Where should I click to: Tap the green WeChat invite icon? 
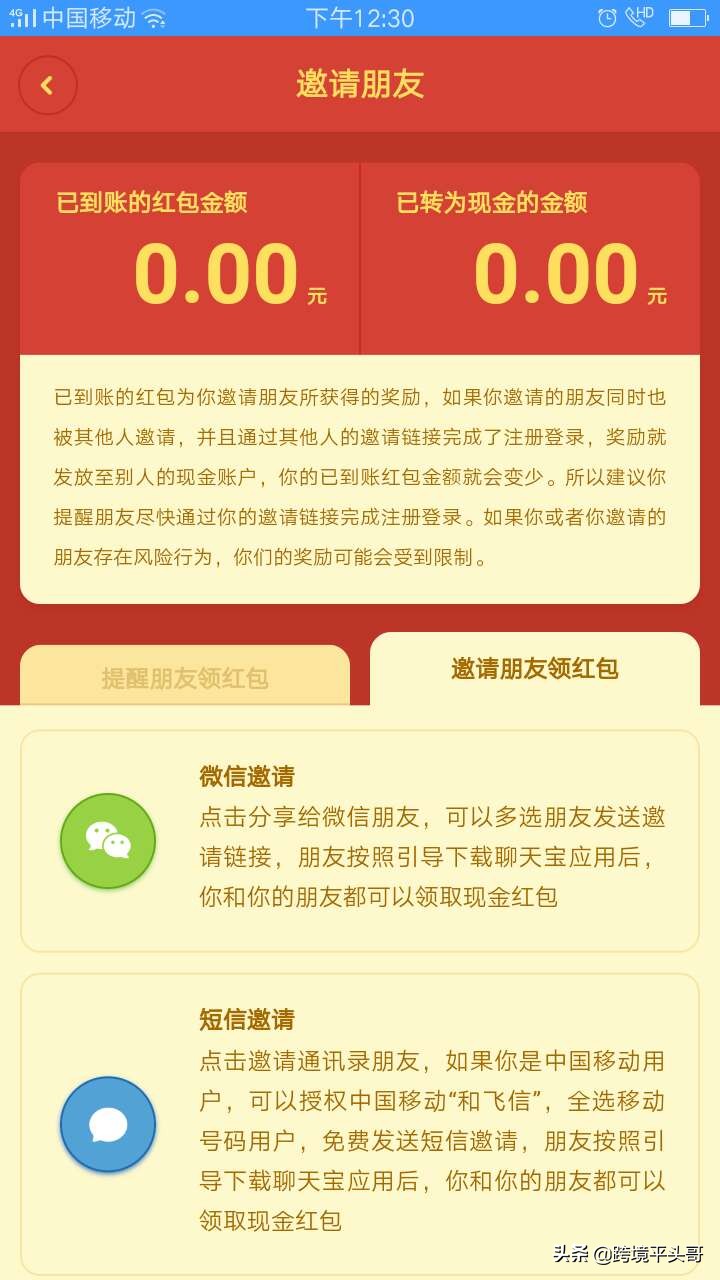pos(107,841)
